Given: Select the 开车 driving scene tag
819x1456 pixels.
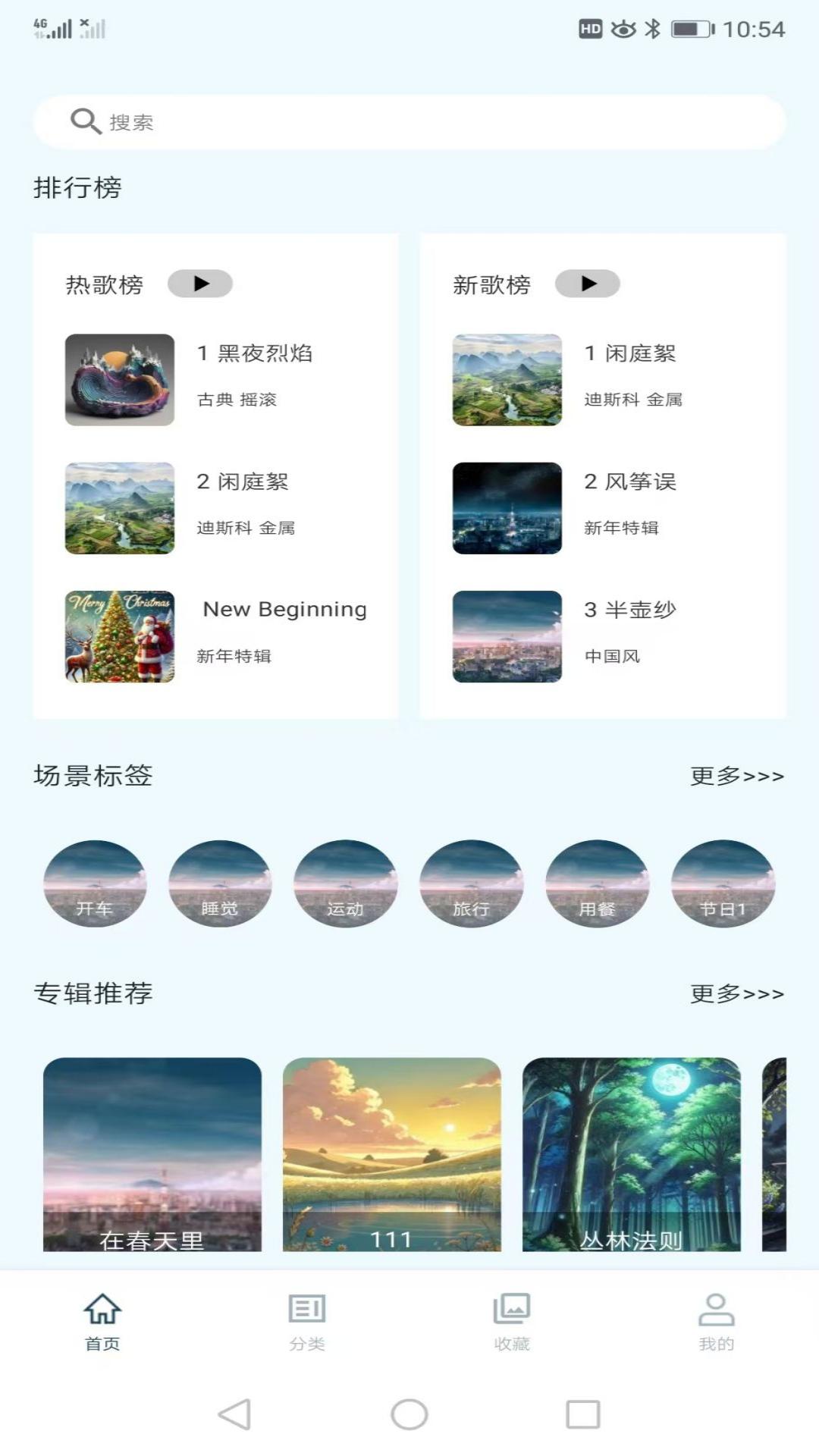Looking at the screenshot, I should (x=96, y=884).
